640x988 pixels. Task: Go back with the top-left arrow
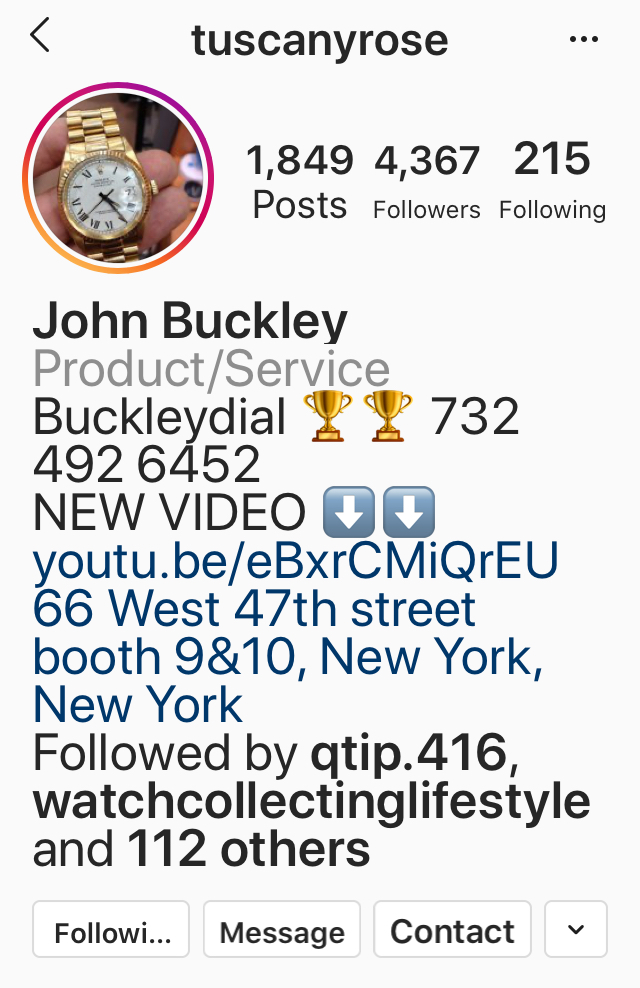(40, 36)
